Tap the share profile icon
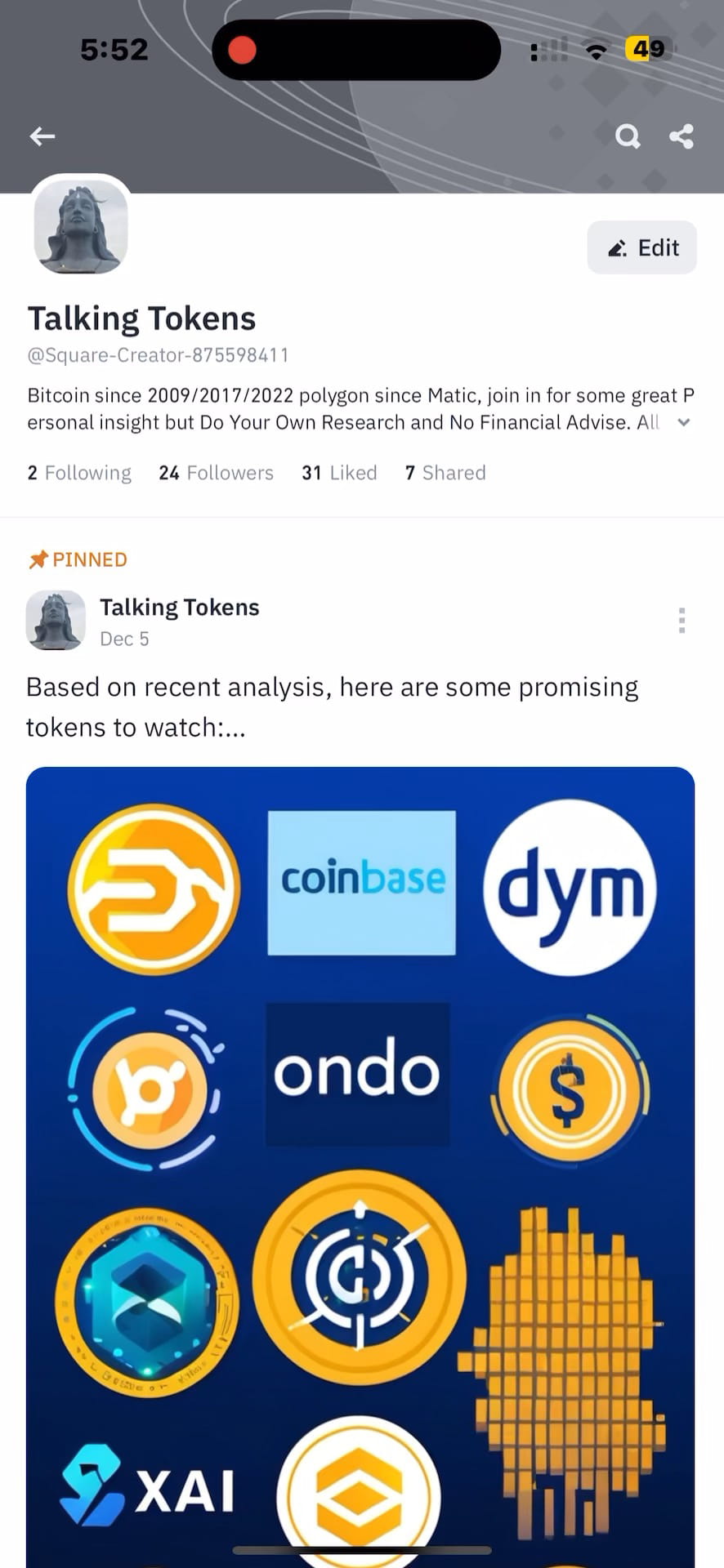 (683, 136)
